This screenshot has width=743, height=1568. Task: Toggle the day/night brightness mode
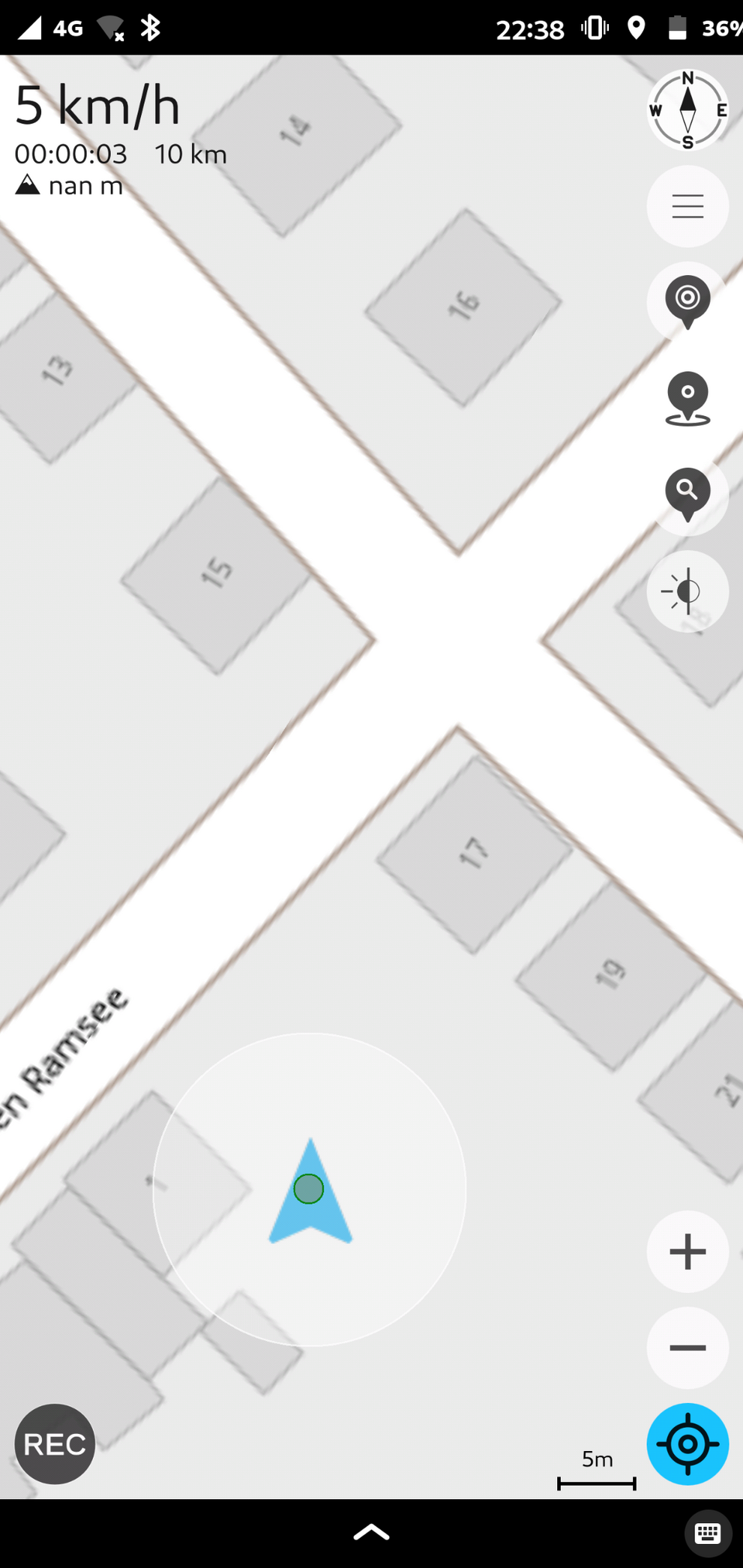pyautogui.click(x=688, y=591)
